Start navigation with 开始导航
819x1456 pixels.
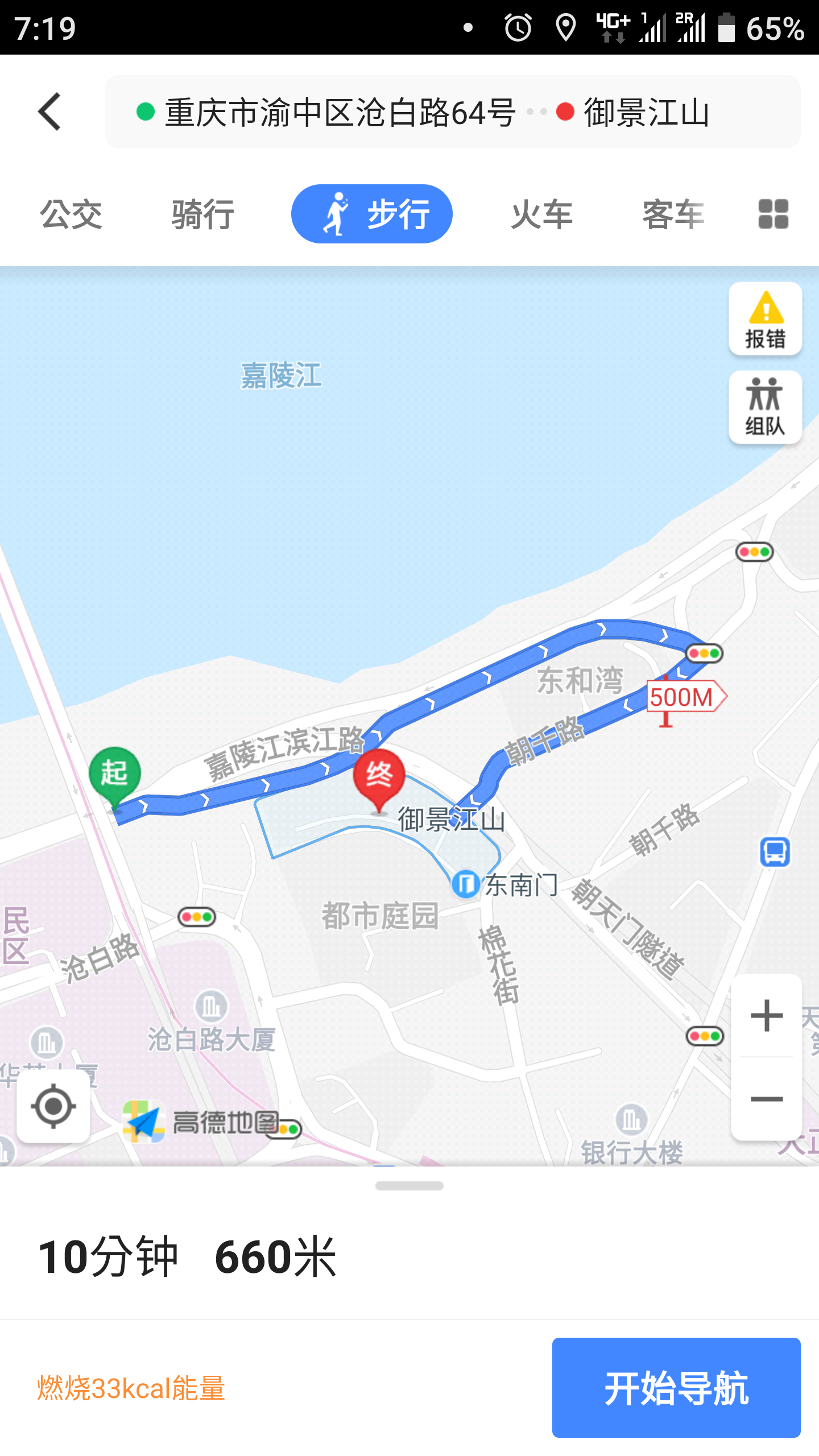676,1388
